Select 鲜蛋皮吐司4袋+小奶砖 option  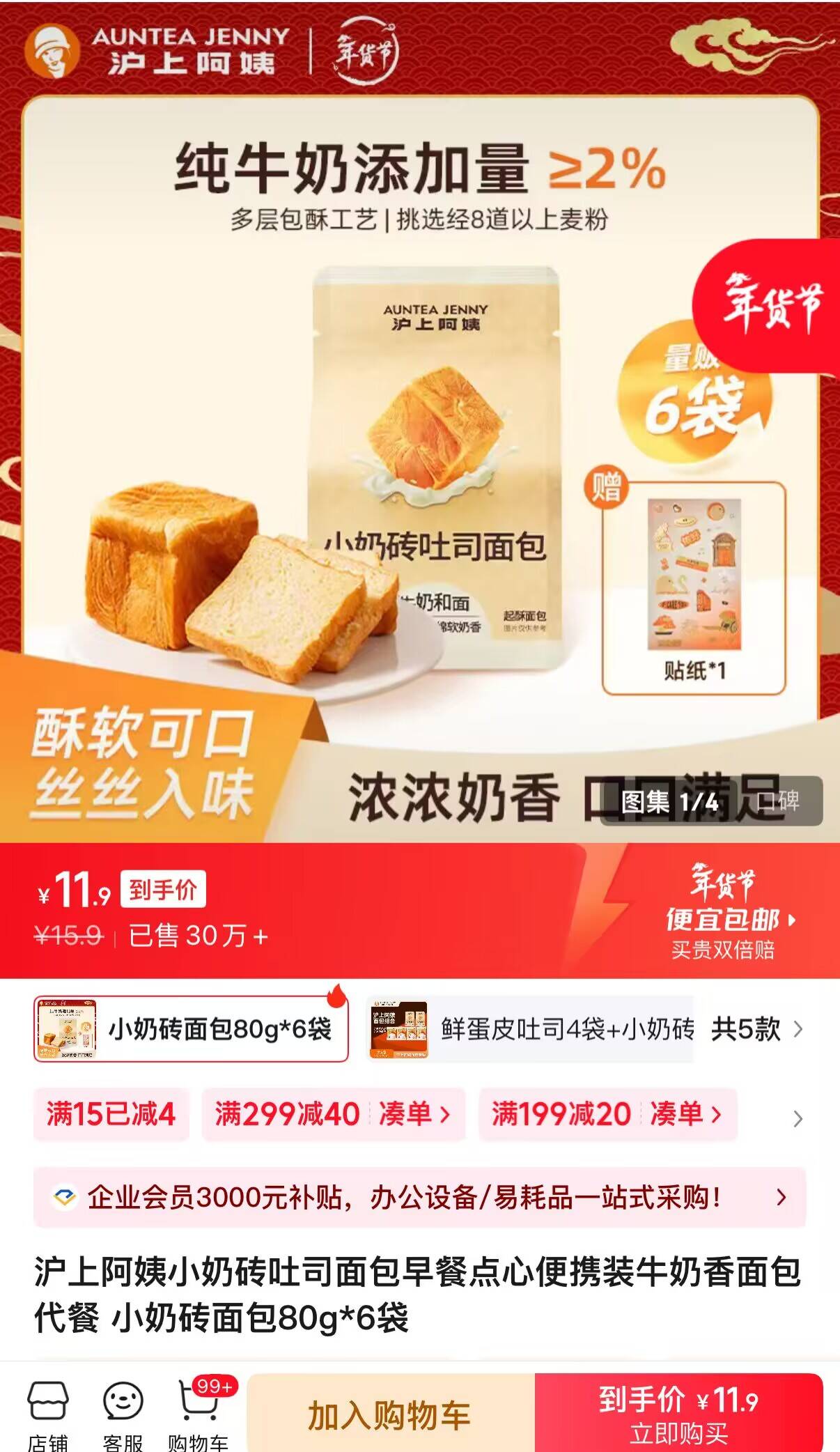click(x=531, y=1029)
